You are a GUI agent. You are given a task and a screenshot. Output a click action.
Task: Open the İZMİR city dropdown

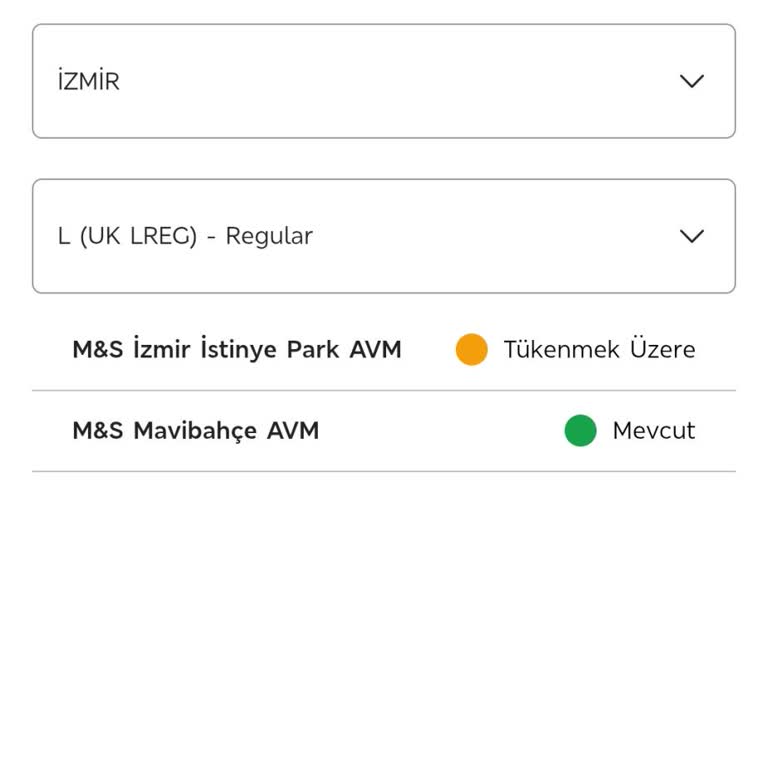384,81
